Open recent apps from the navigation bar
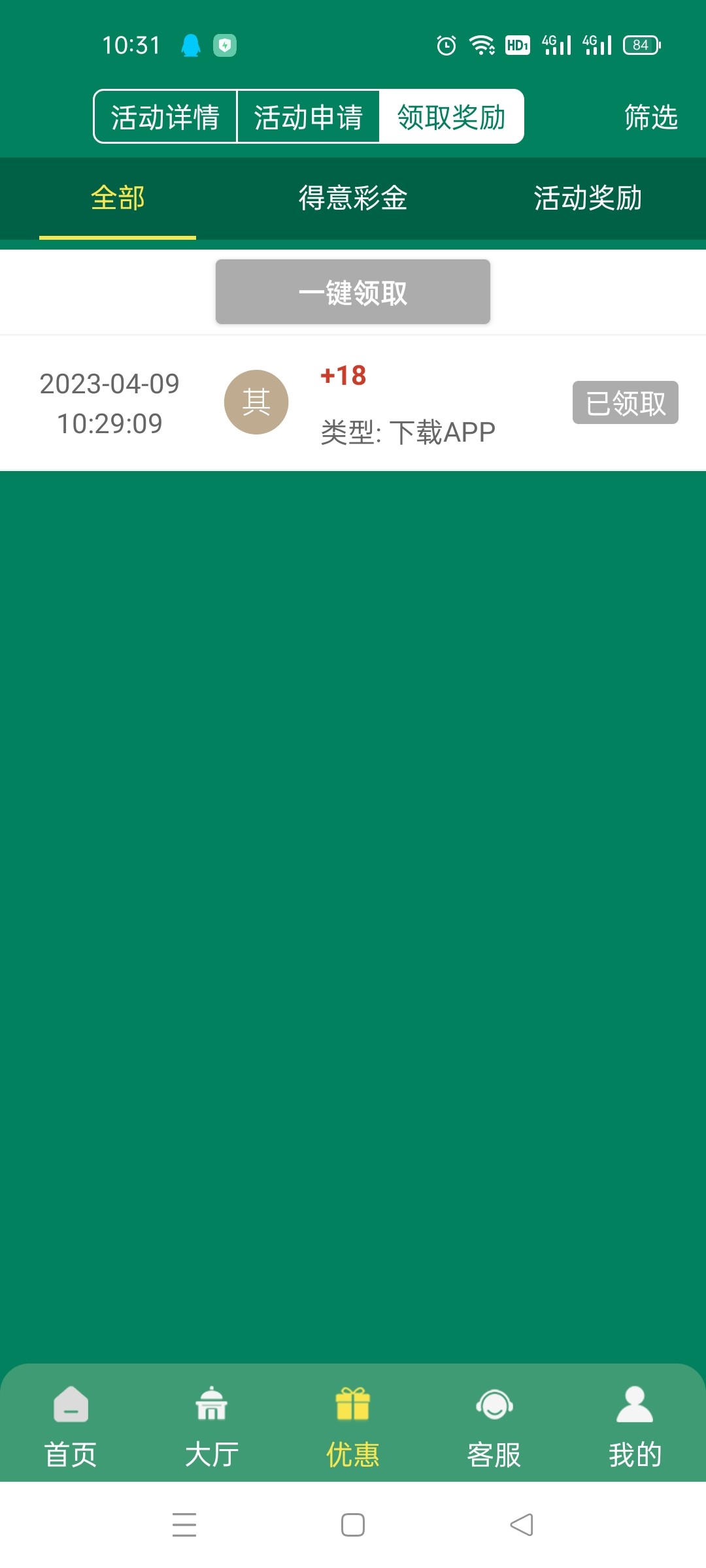 coord(184,1525)
